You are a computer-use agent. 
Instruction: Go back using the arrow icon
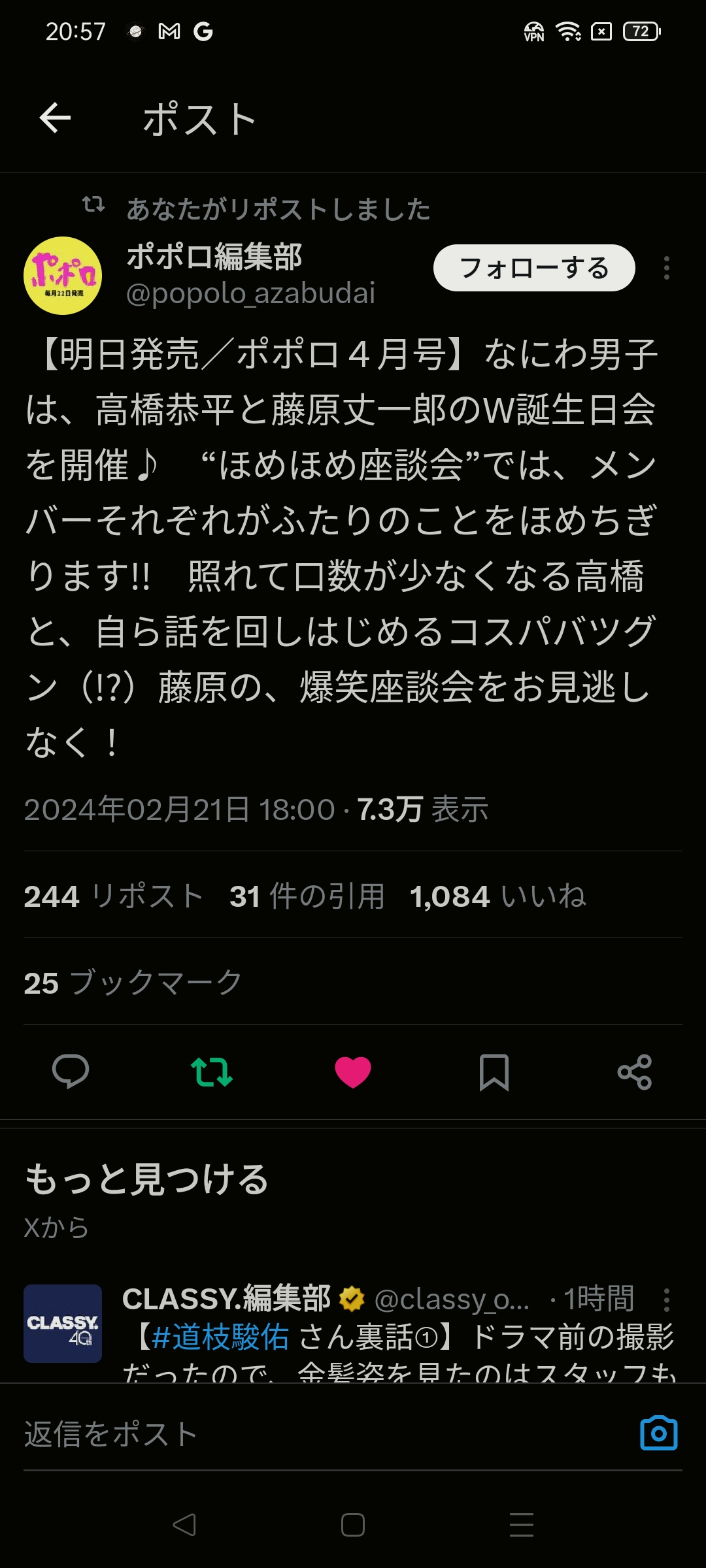click(x=55, y=118)
